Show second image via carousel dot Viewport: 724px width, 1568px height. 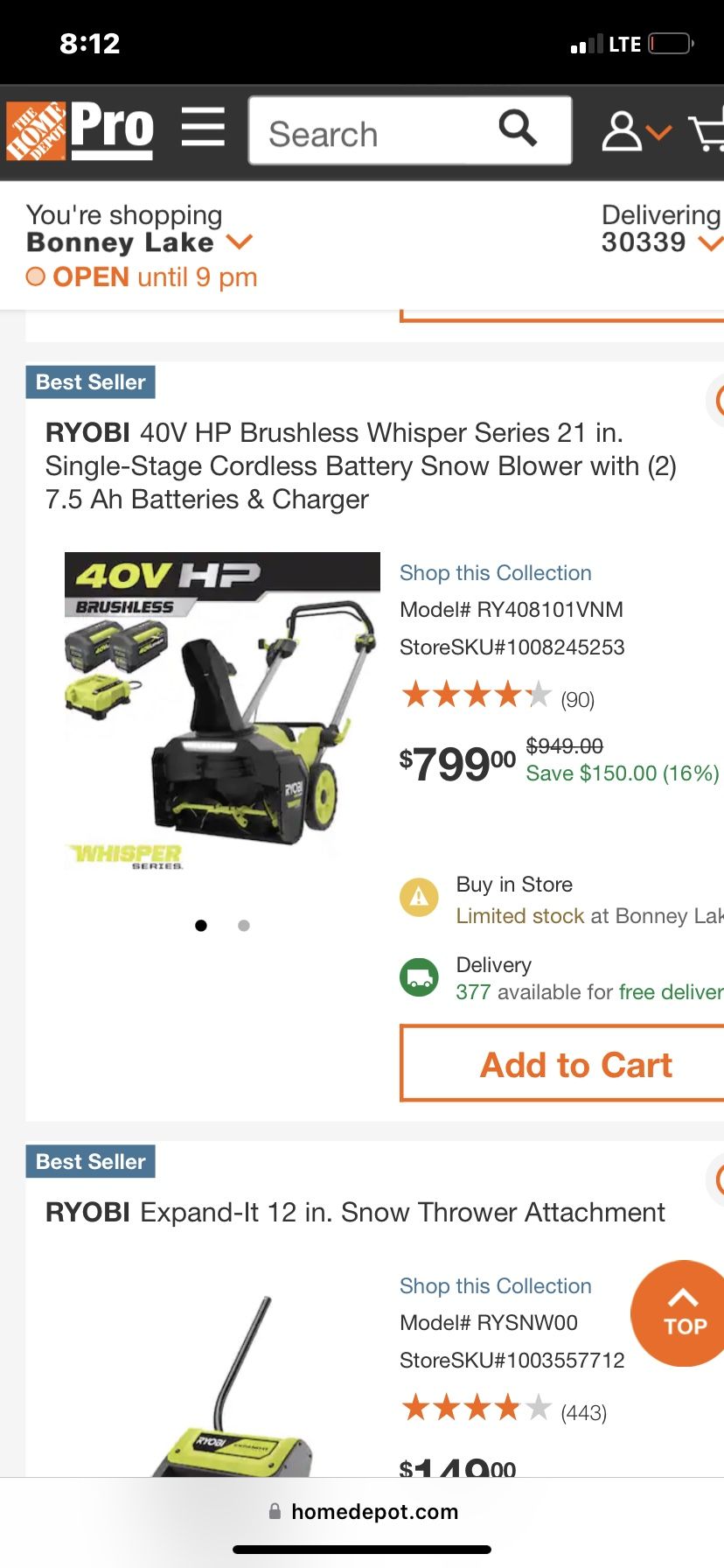pyautogui.click(x=244, y=926)
